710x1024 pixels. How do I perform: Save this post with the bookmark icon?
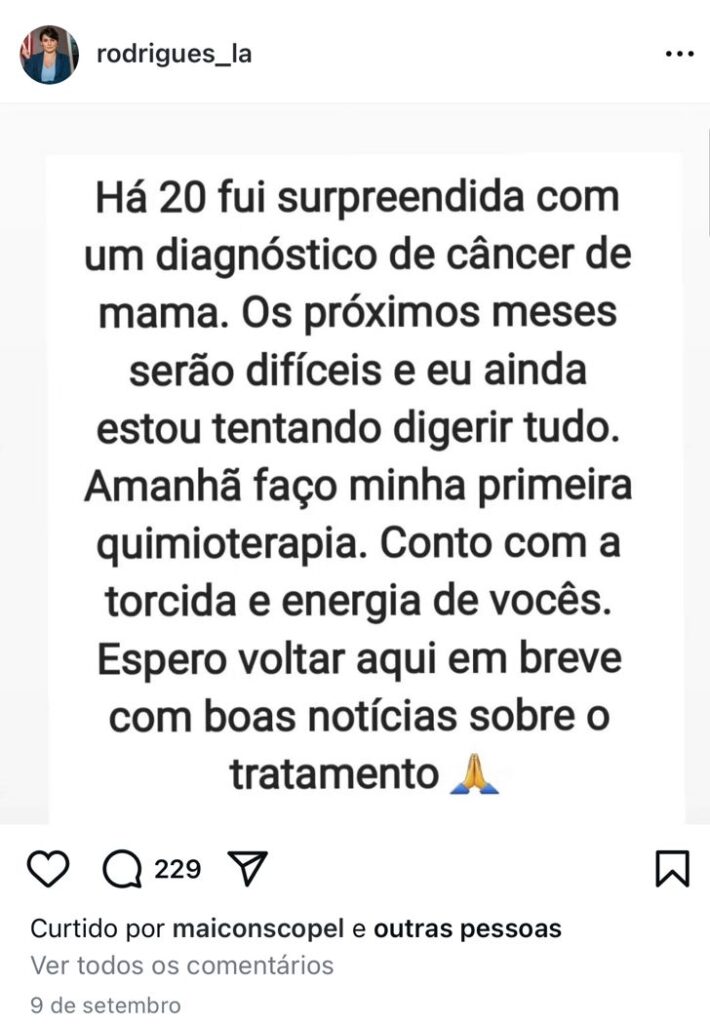tap(673, 868)
